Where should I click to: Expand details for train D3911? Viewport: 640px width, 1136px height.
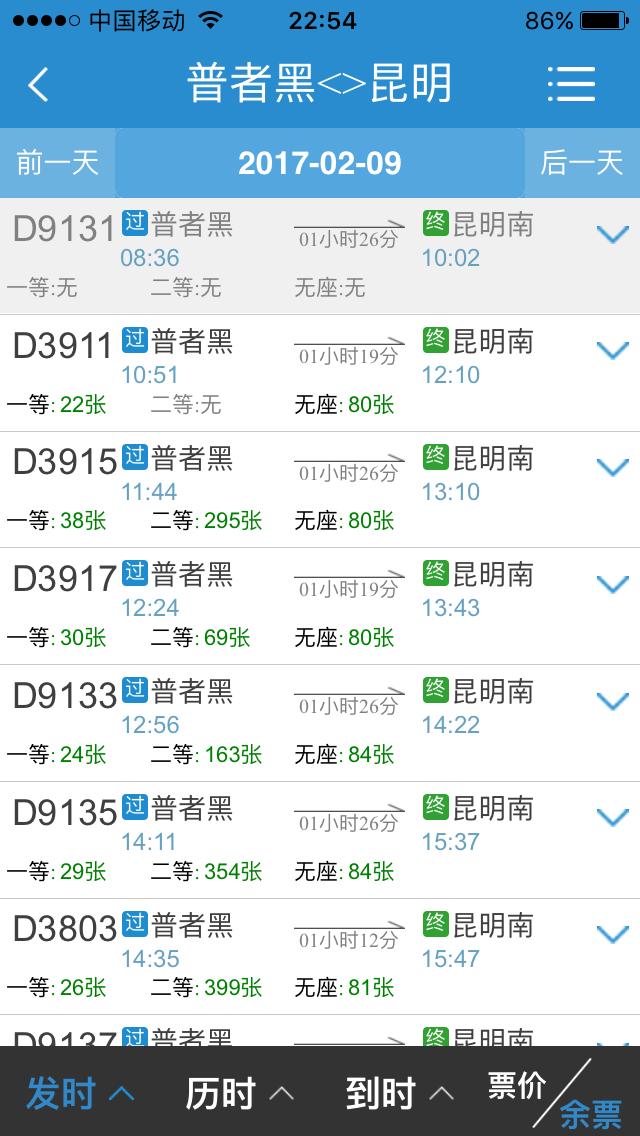pyautogui.click(x=612, y=351)
